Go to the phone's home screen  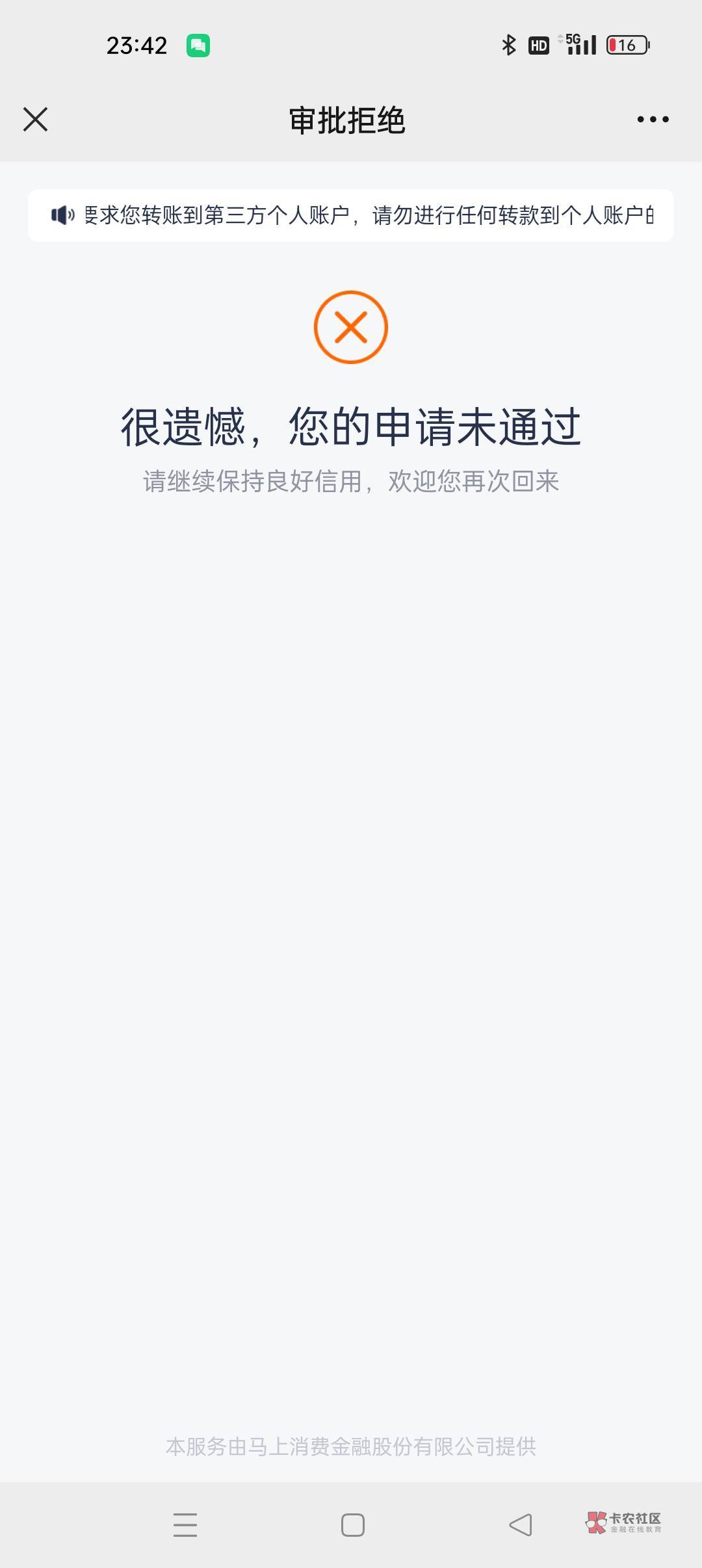click(x=352, y=1524)
